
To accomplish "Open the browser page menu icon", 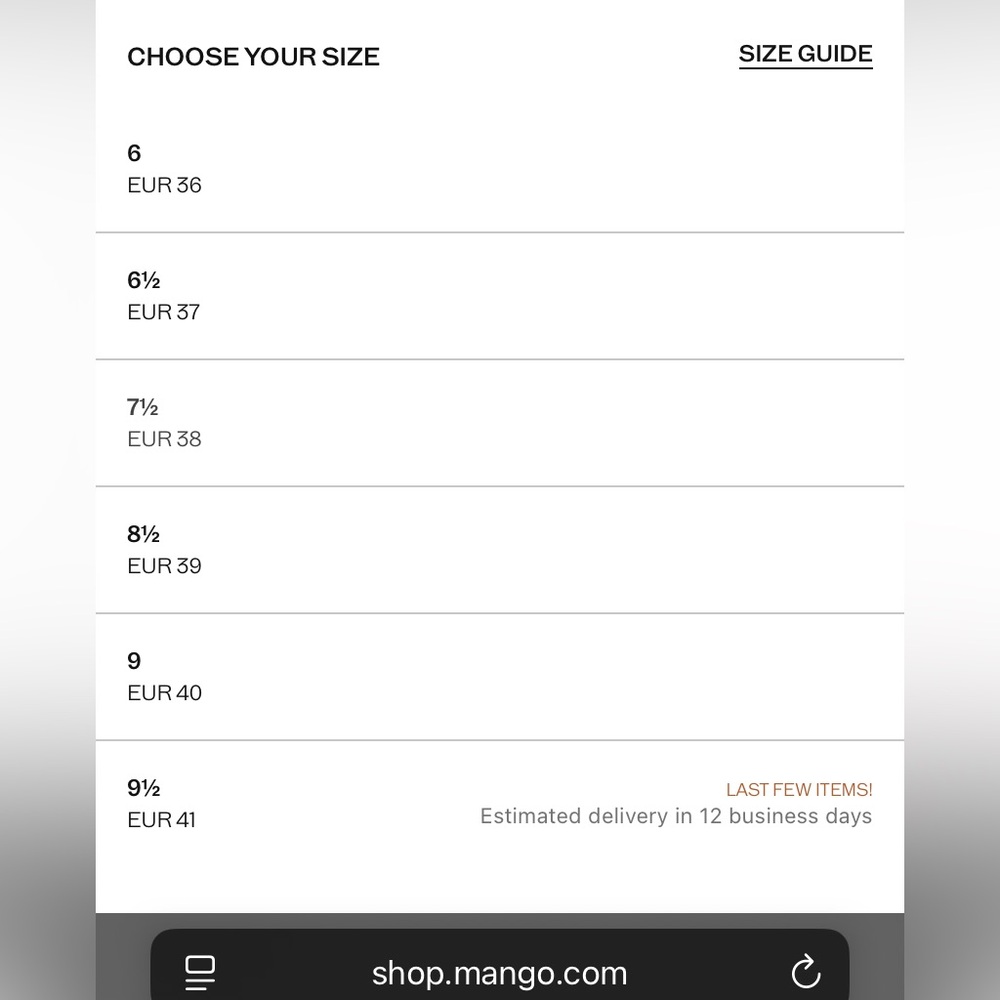I will point(200,972).
